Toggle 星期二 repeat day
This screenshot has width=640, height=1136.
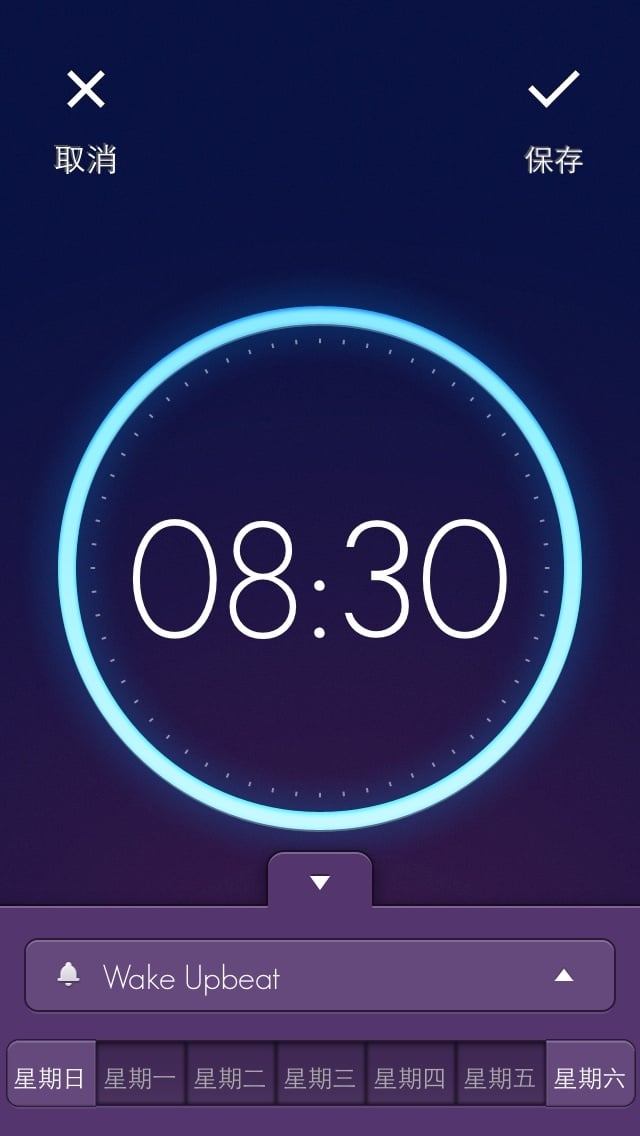click(230, 1078)
